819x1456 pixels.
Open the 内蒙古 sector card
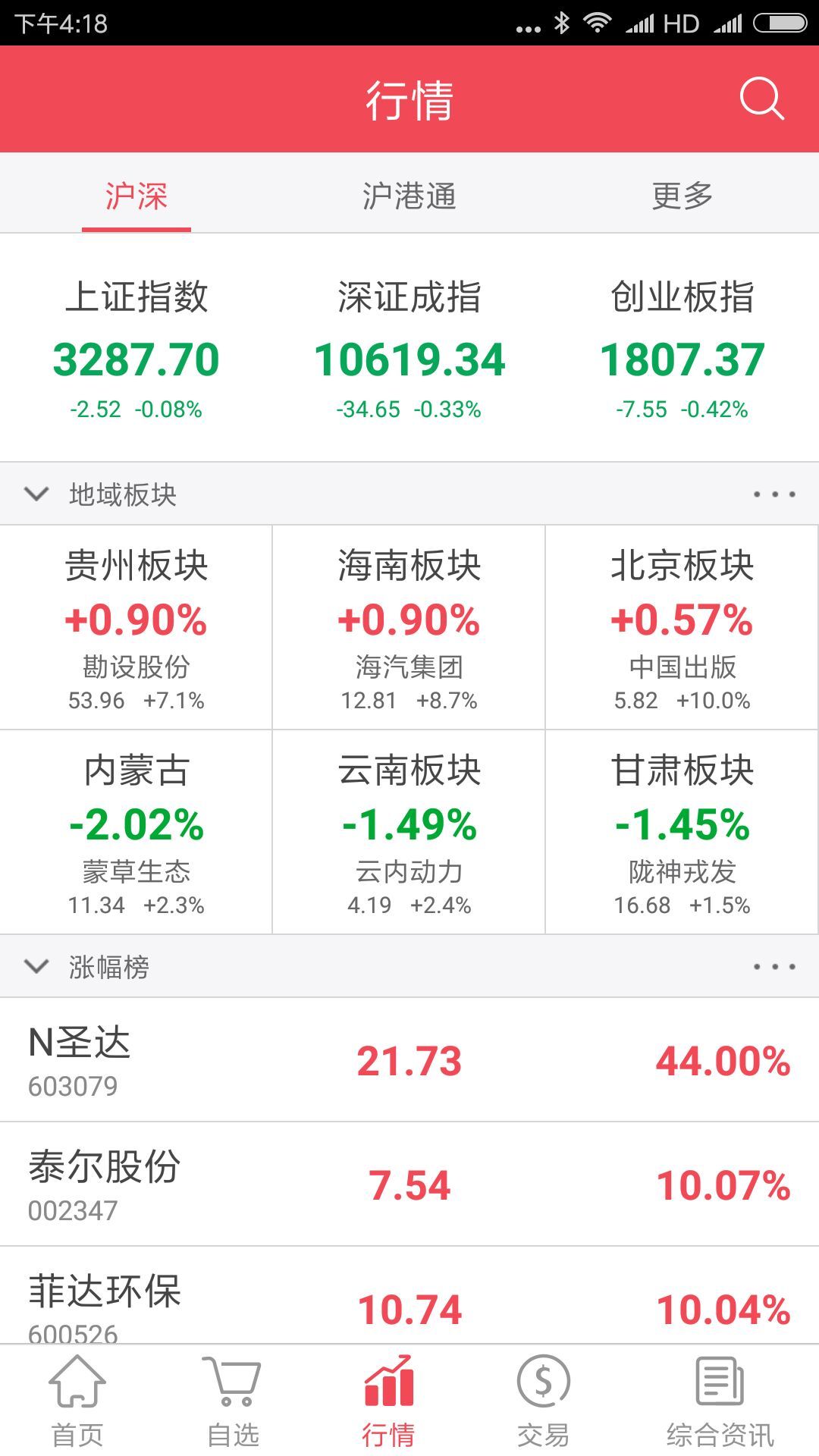coord(136,833)
